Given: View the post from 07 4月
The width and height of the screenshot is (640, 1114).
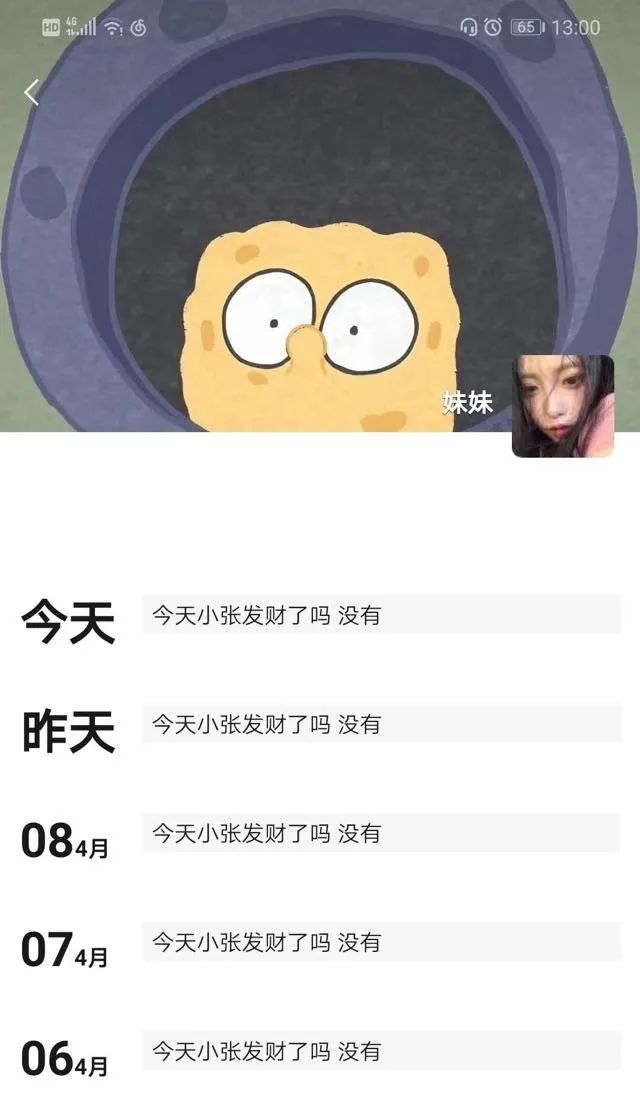Looking at the screenshot, I should click(x=381, y=941).
